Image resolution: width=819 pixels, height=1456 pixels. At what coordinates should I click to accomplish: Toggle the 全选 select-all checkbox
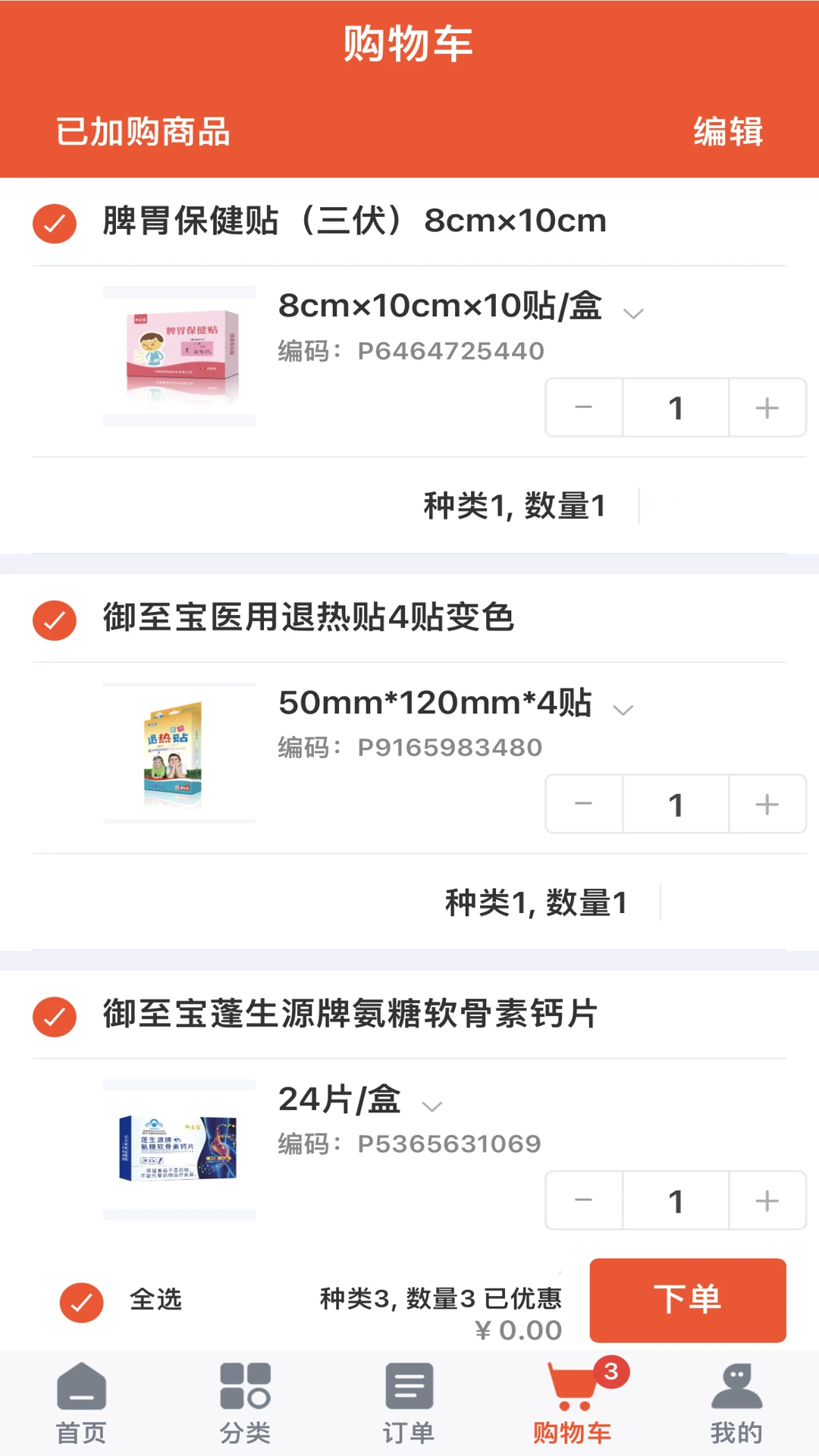tap(82, 1302)
